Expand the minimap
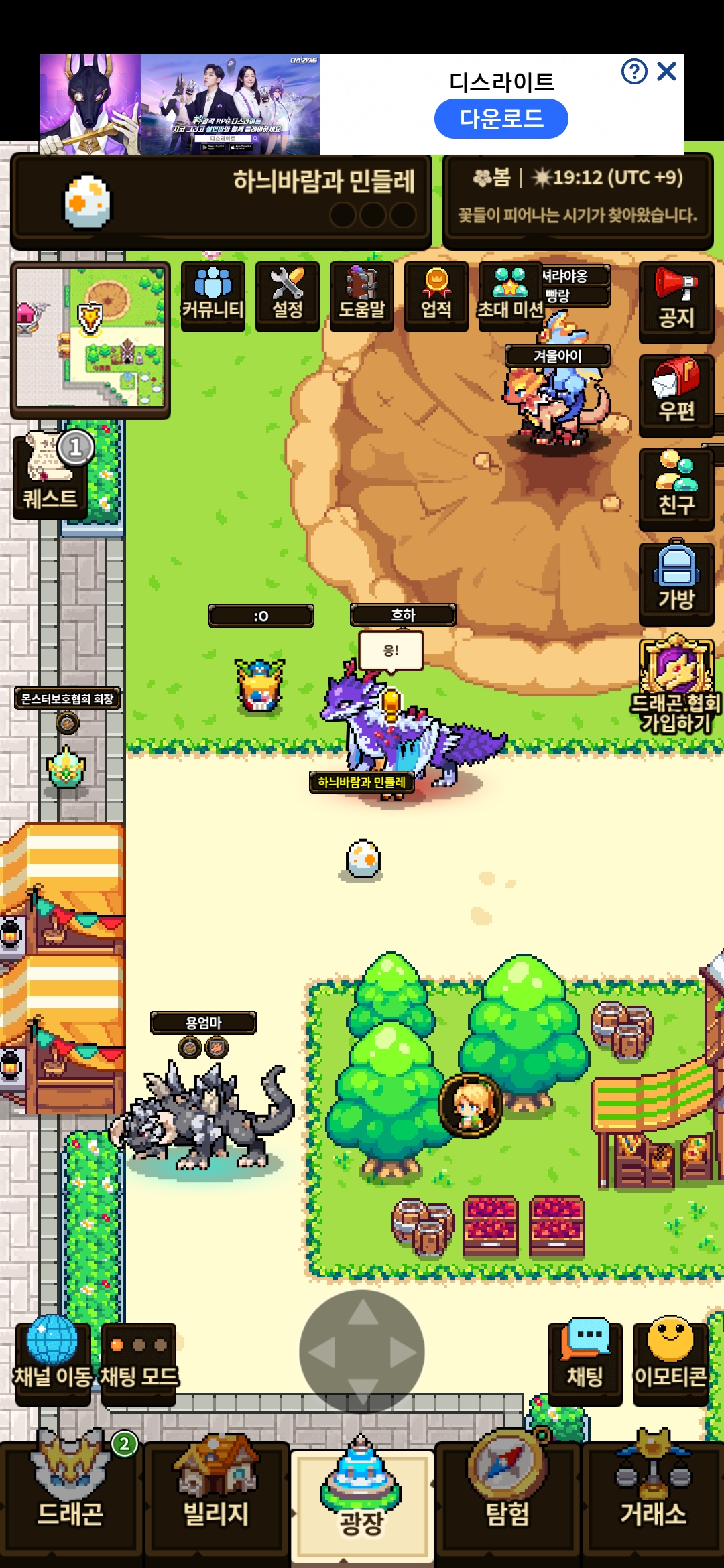This screenshot has height=1568, width=724. tap(90, 339)
